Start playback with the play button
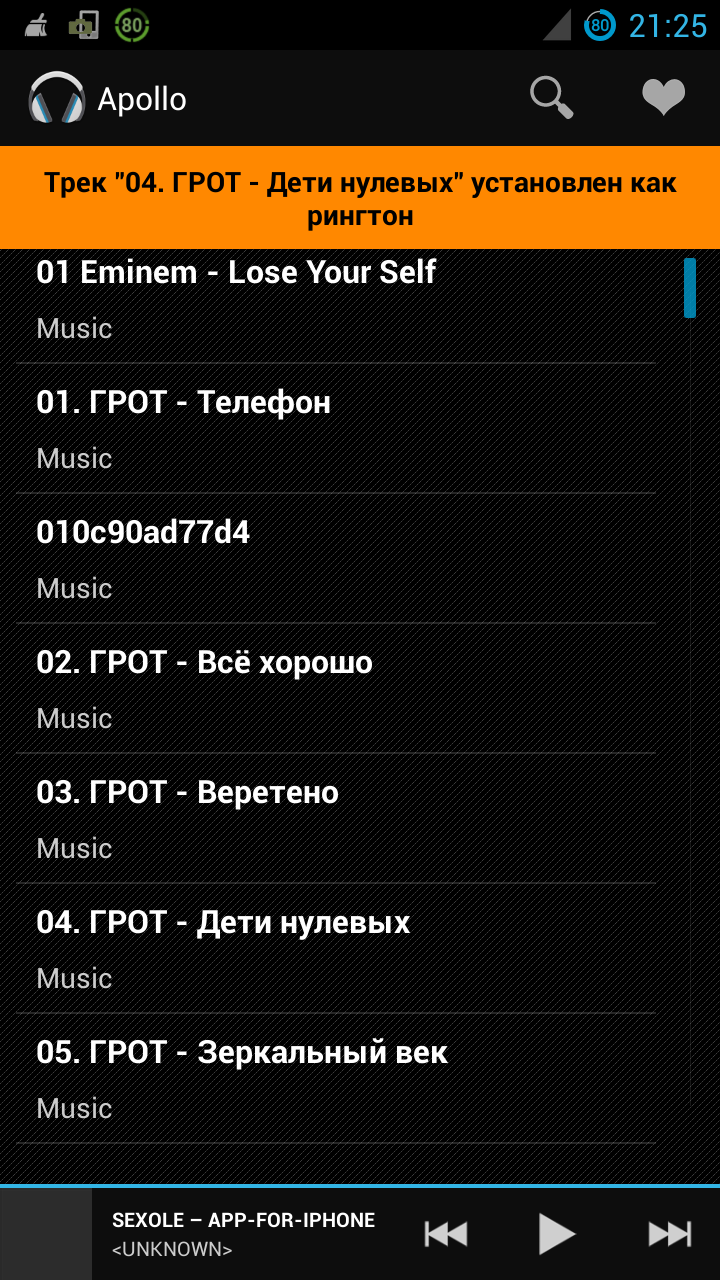The width and height of the screenshot is (720, 1280). coord(557,1234)
